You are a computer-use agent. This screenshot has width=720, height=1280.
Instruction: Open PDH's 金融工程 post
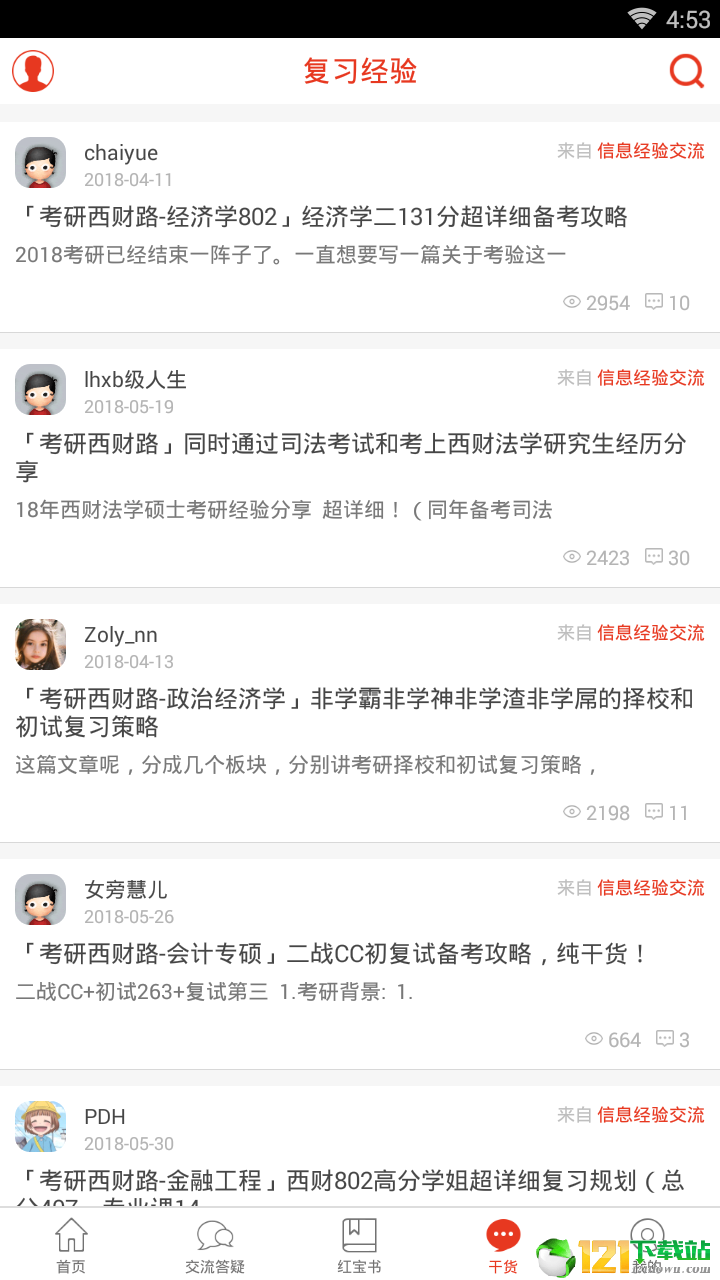pos(350,1182)
